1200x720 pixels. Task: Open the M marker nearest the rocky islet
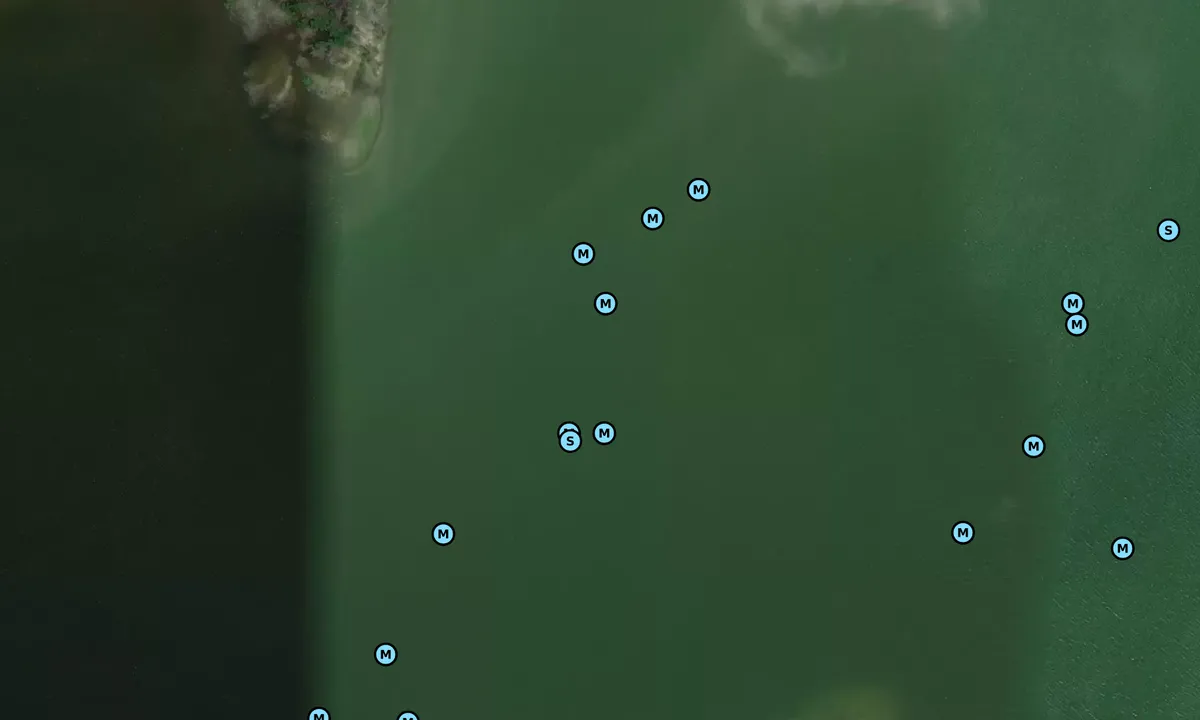[583, 254]
